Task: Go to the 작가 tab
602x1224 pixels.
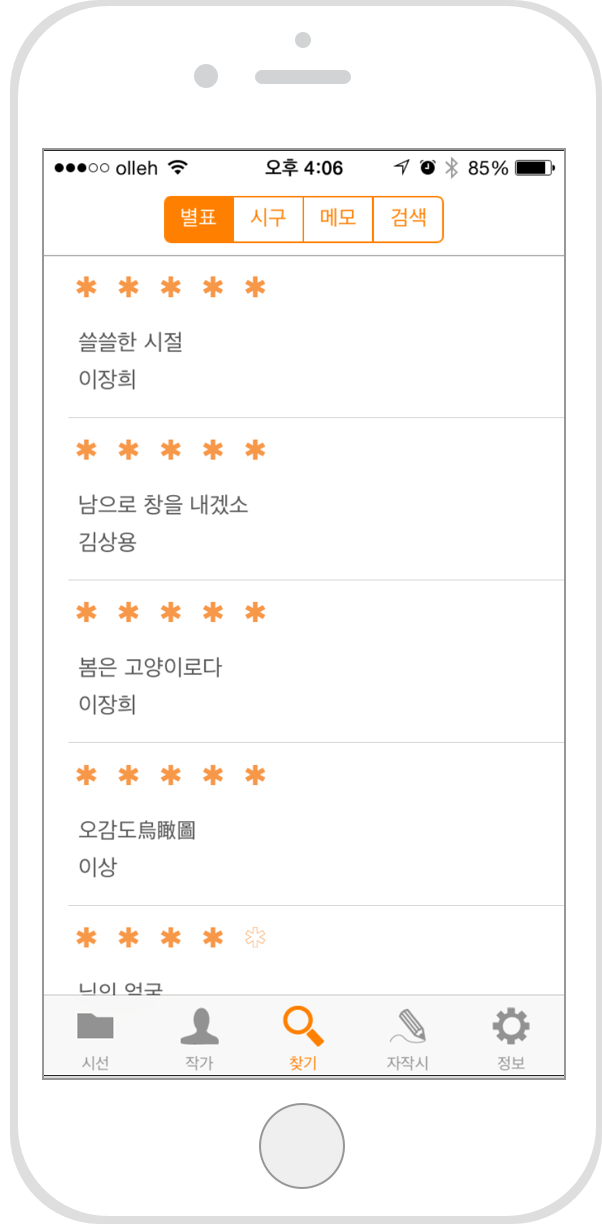Action: 199,1038
